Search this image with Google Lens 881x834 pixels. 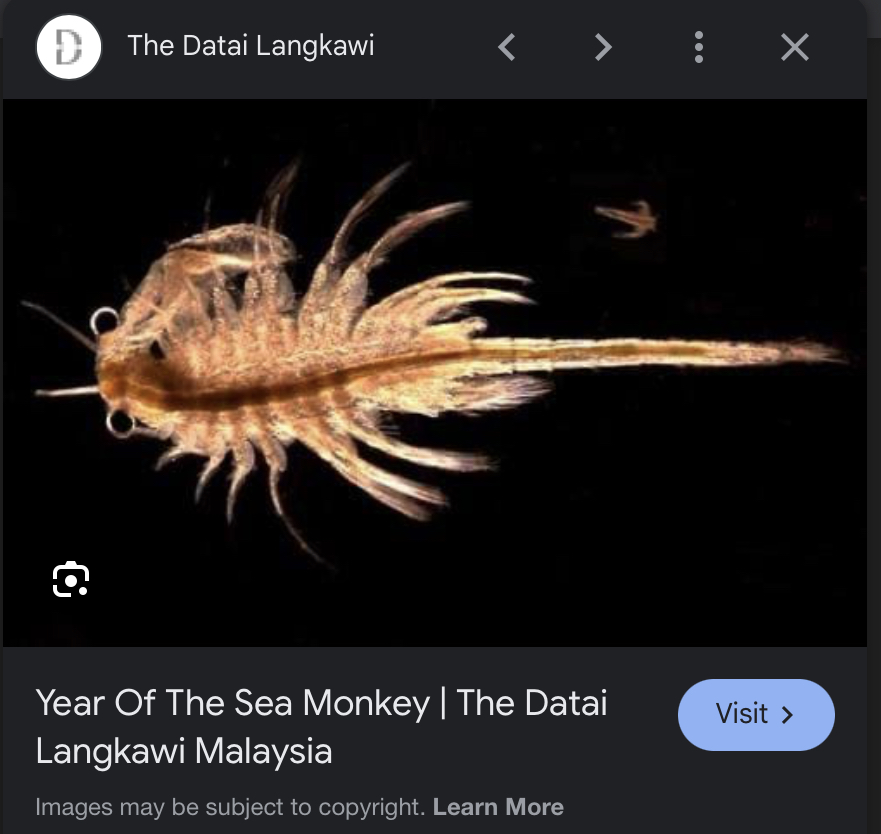tap(71, 579)
